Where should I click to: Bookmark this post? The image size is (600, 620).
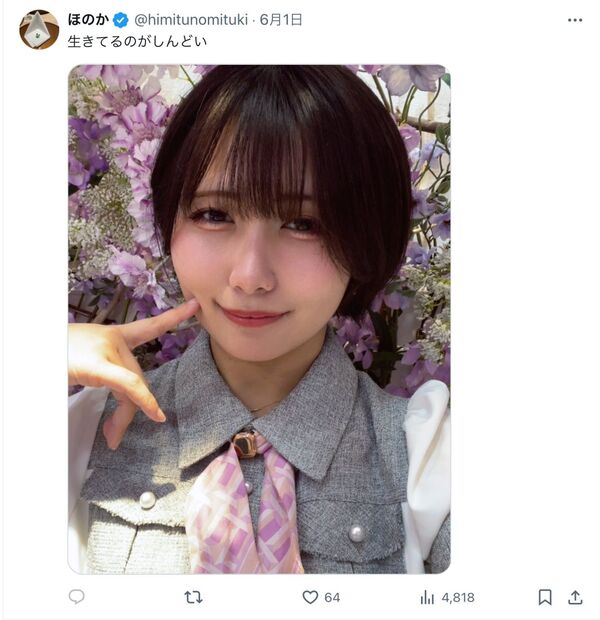click(x=545, y=597)
